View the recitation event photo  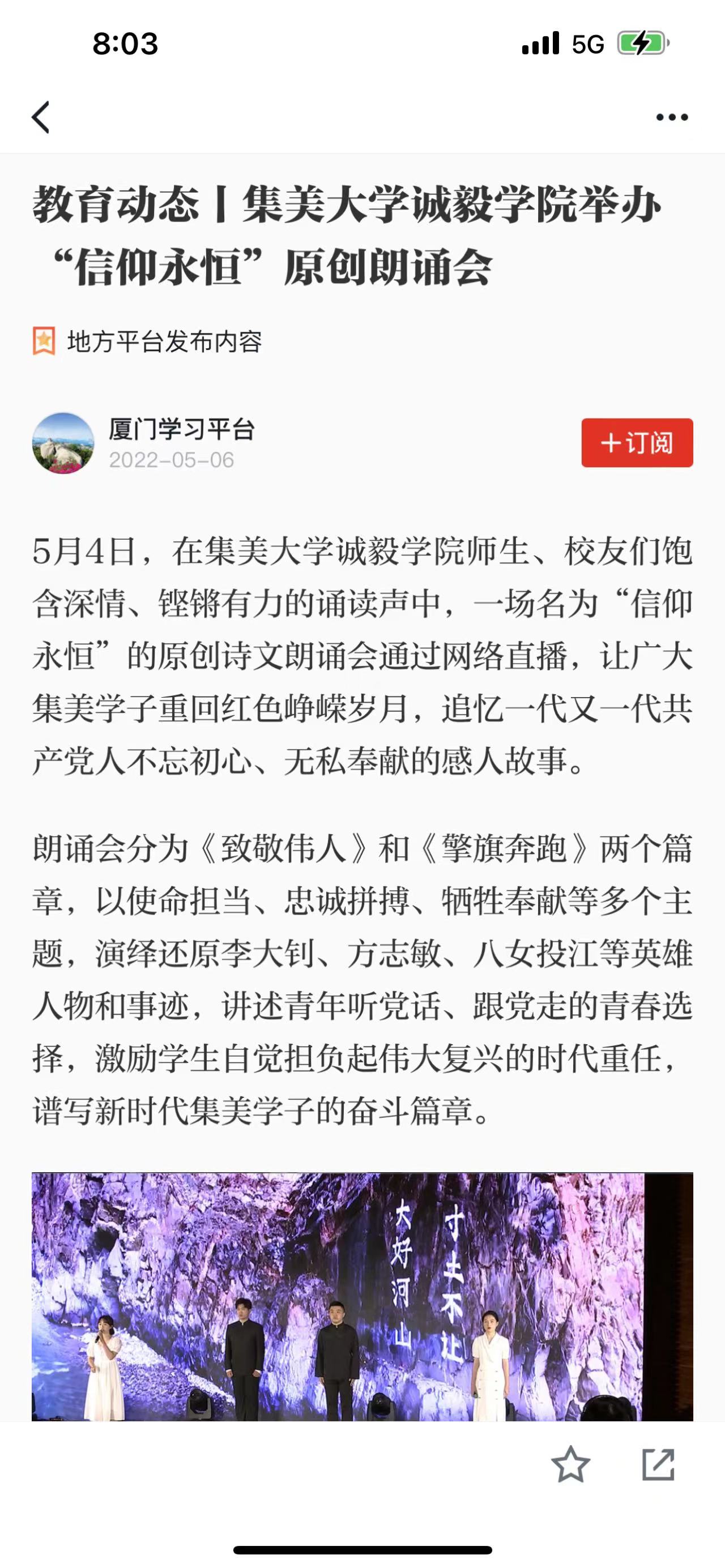click(362, 1297)
